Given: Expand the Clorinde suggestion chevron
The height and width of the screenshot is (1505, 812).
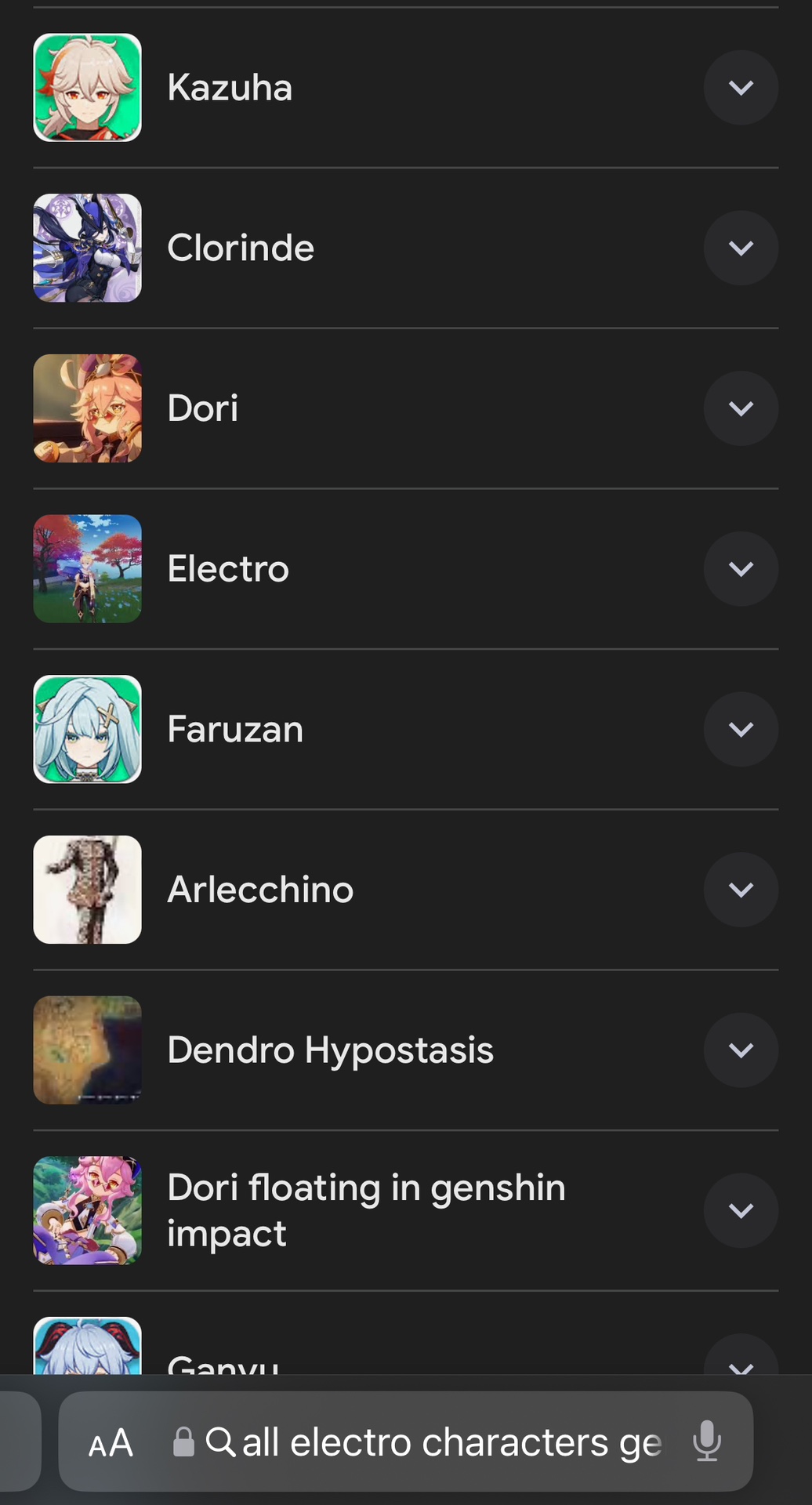Looking at the screenshot, I should click(741, 248).
